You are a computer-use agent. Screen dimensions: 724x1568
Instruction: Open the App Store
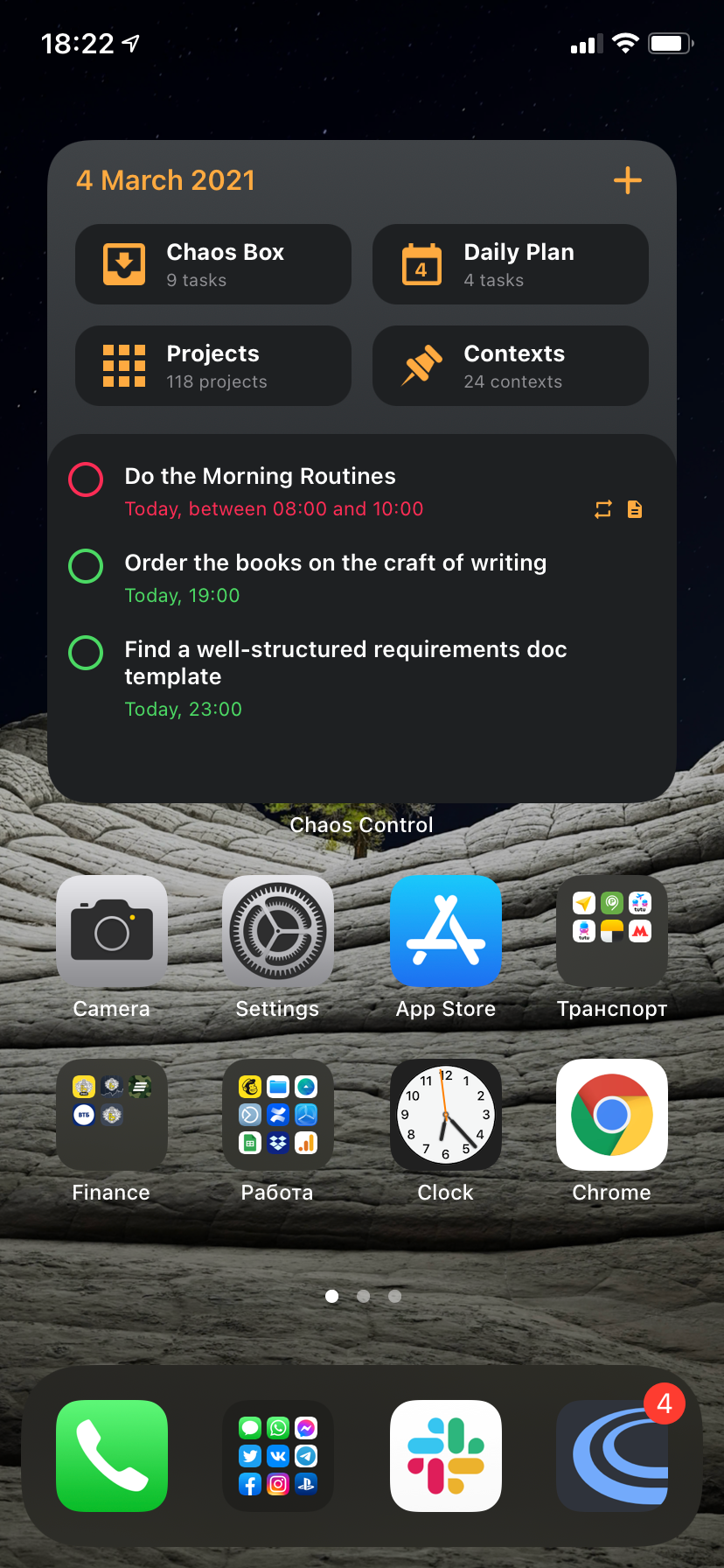click(x=445, y=931)
